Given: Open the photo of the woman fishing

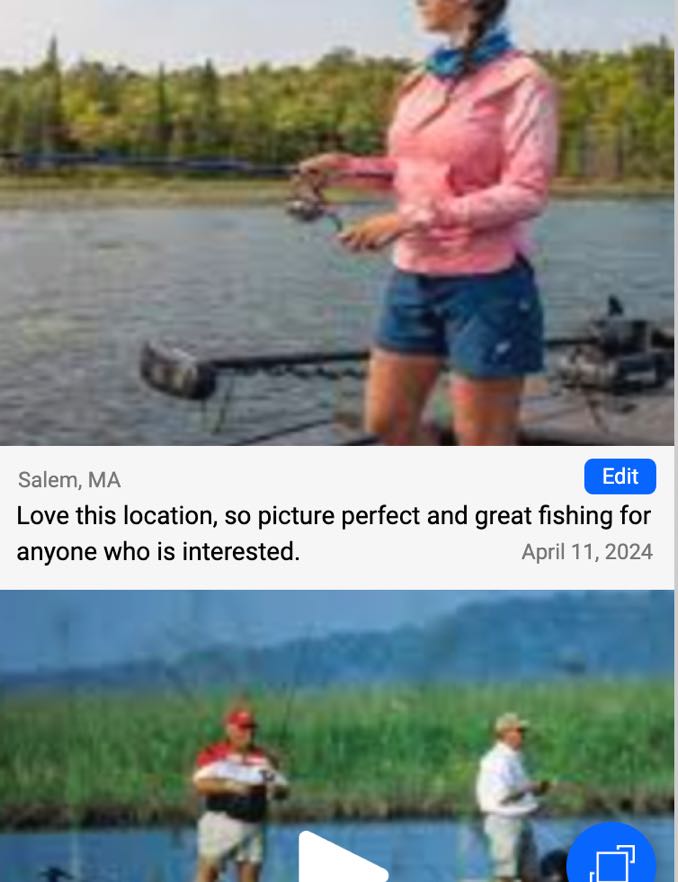Looking at the screenshot, I should click(337, 222).
